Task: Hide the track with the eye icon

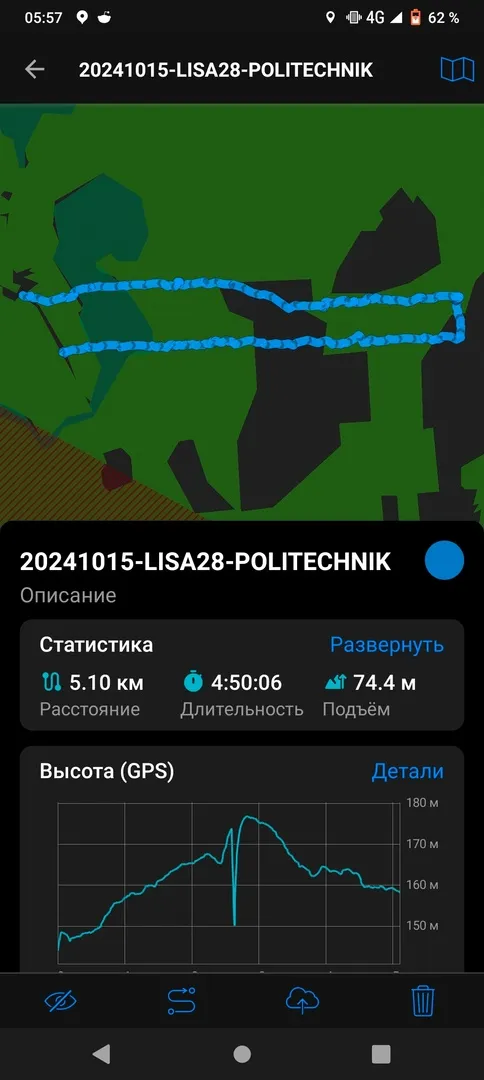Action: click(x=61, y=1000)
